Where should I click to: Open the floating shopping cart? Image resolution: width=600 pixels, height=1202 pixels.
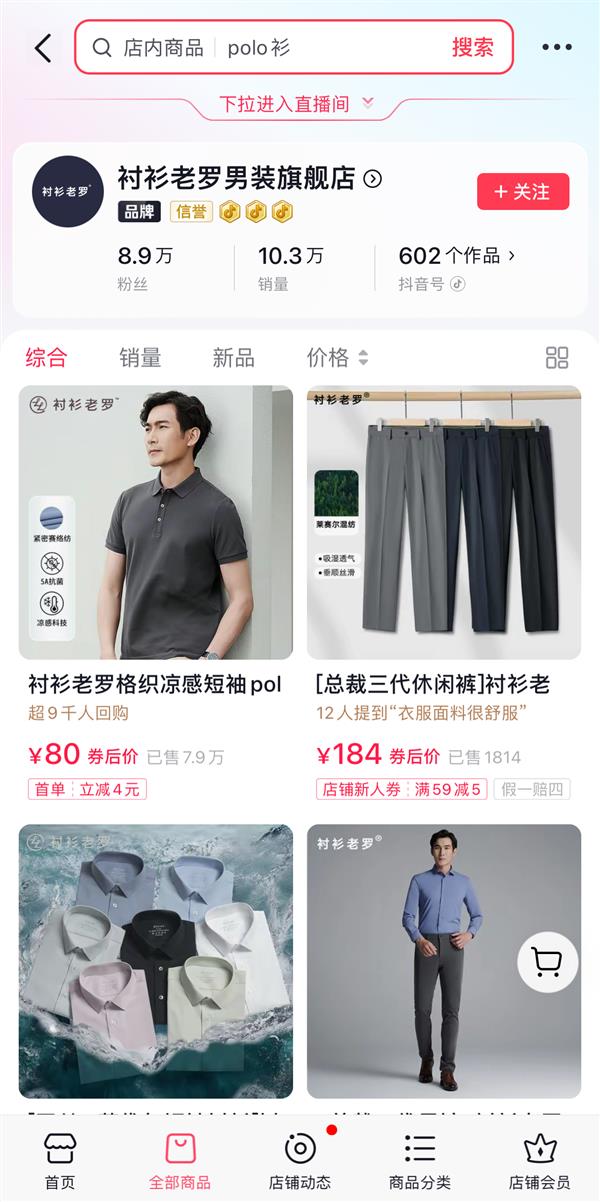(x=547, y=962)
